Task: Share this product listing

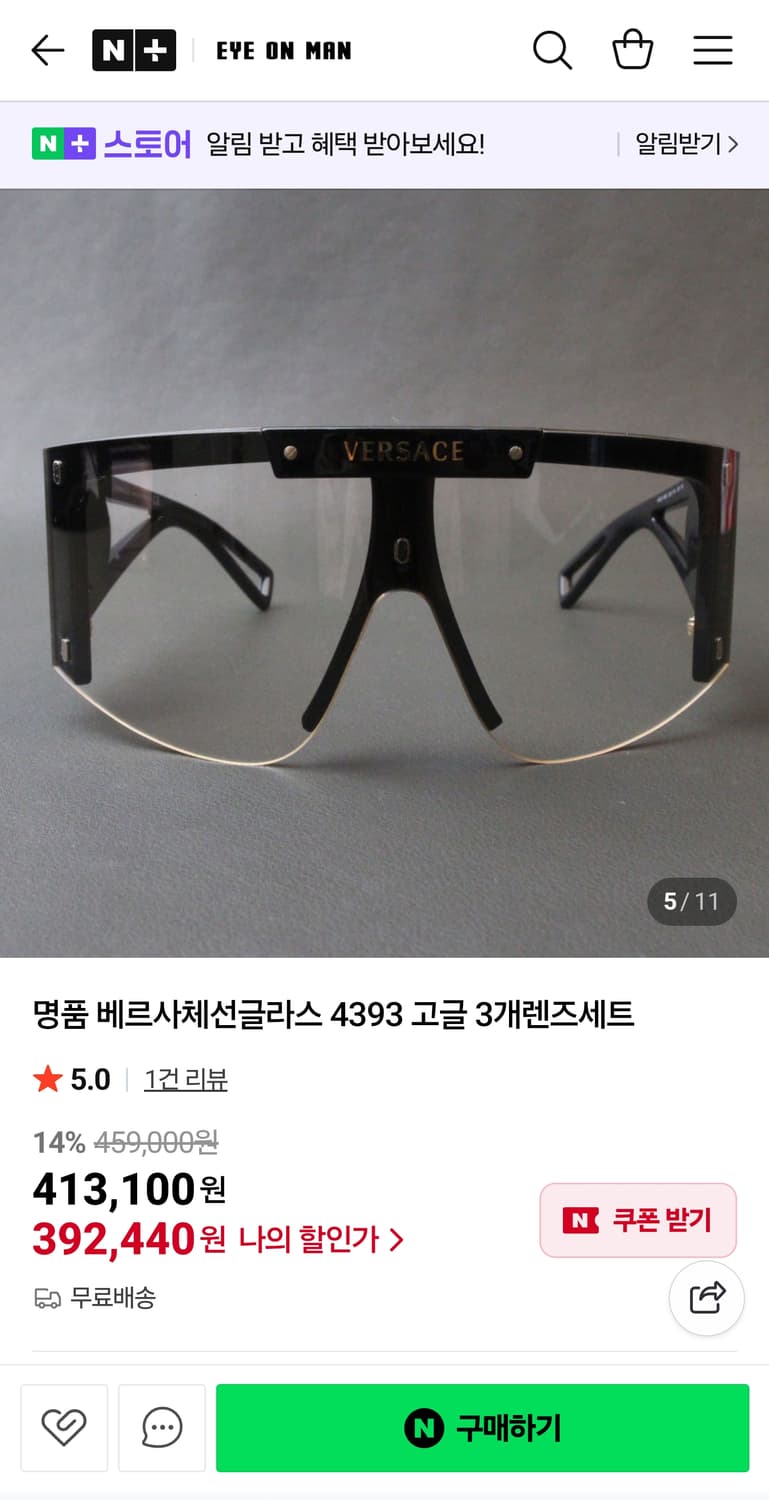Action: tap(706, 1297)
